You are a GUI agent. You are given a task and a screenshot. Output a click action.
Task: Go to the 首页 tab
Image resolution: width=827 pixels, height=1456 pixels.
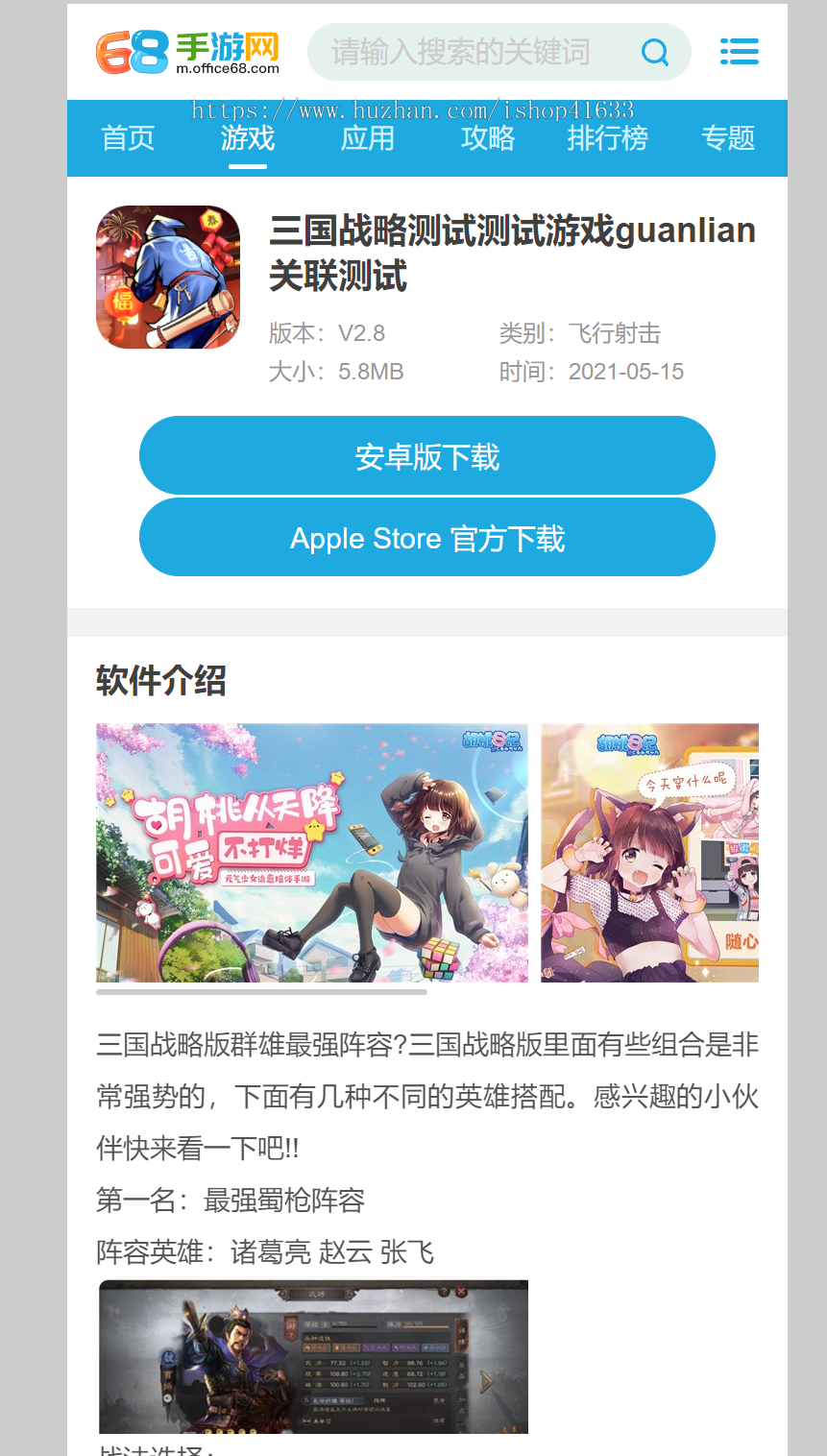[128, 138]
